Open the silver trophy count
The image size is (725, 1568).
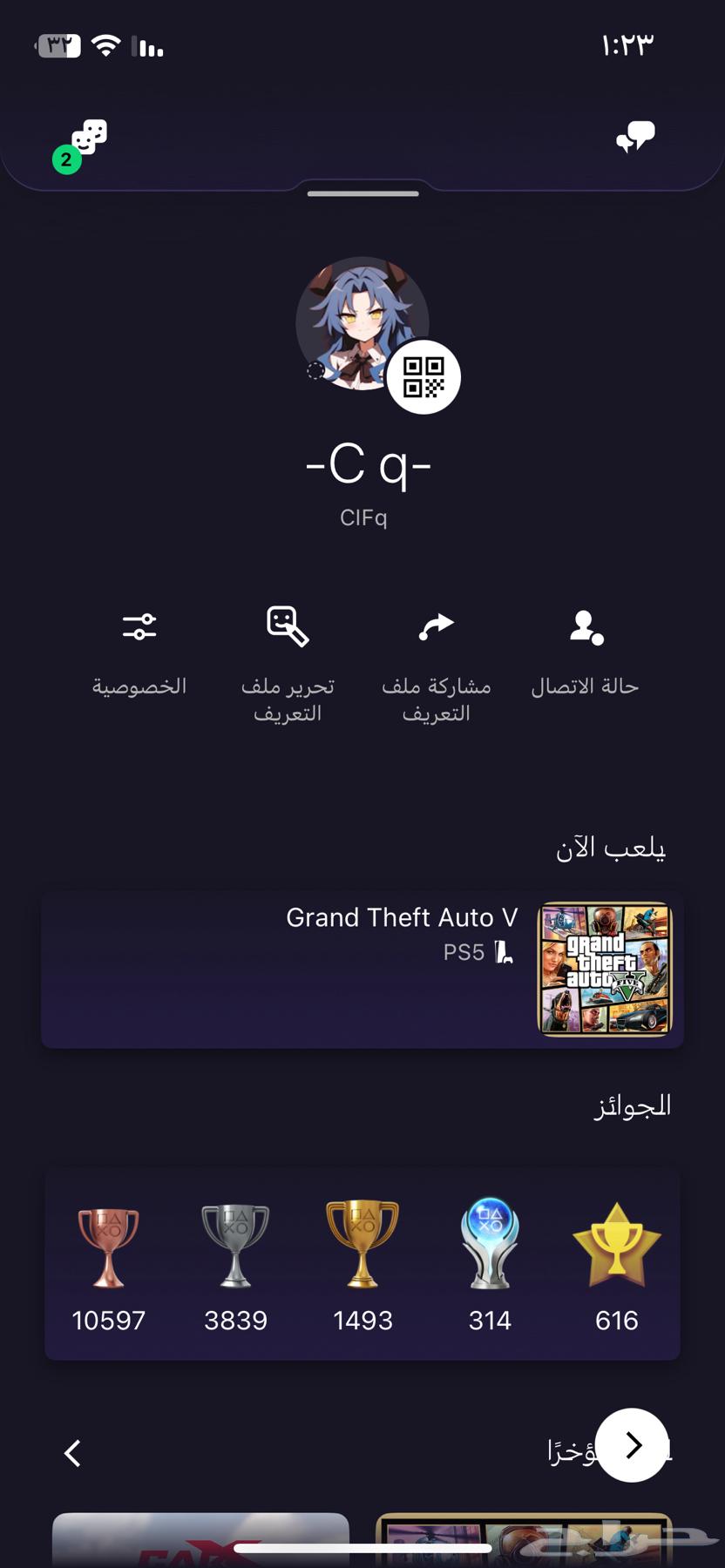[x=235, y=1321]
